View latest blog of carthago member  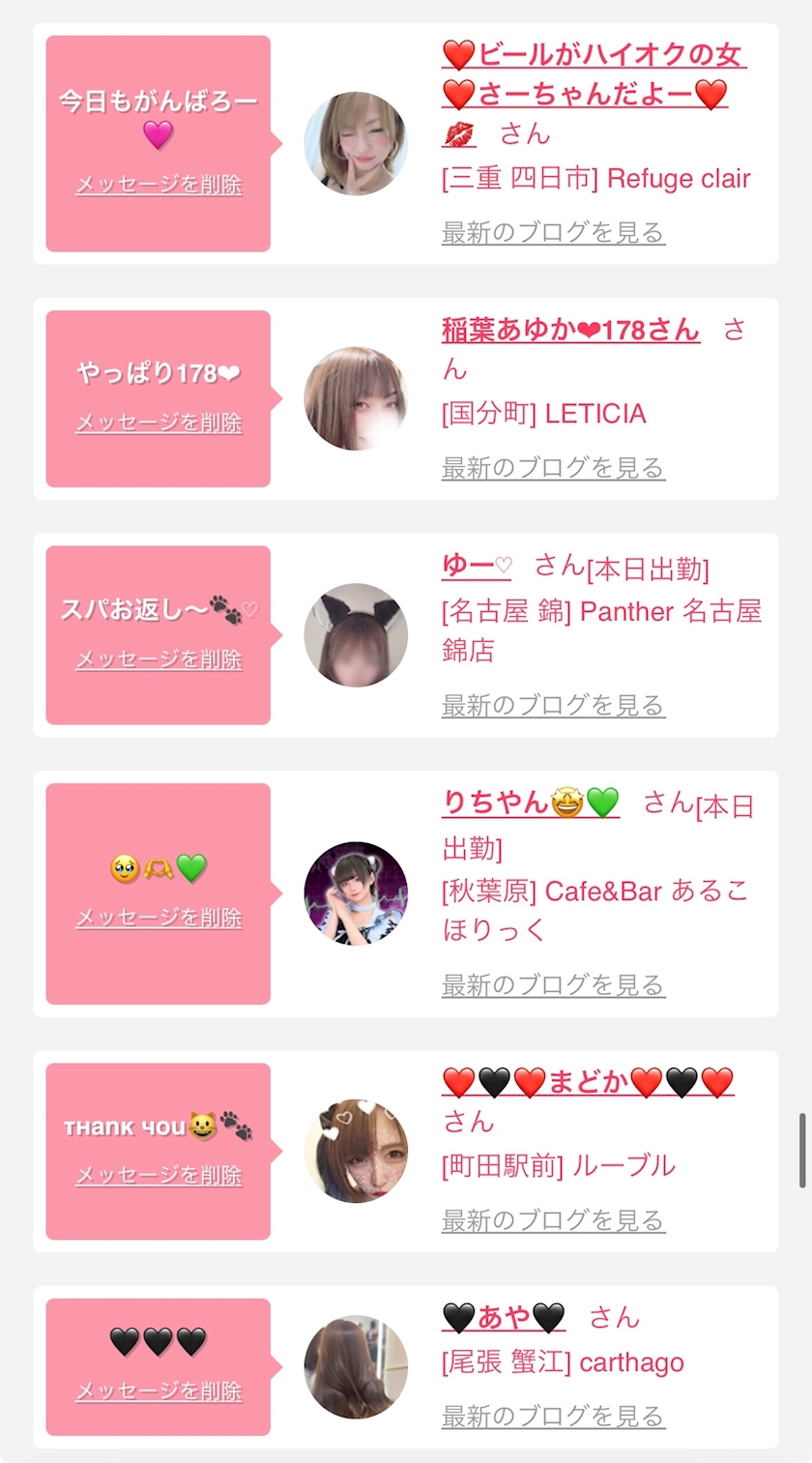553,1417
